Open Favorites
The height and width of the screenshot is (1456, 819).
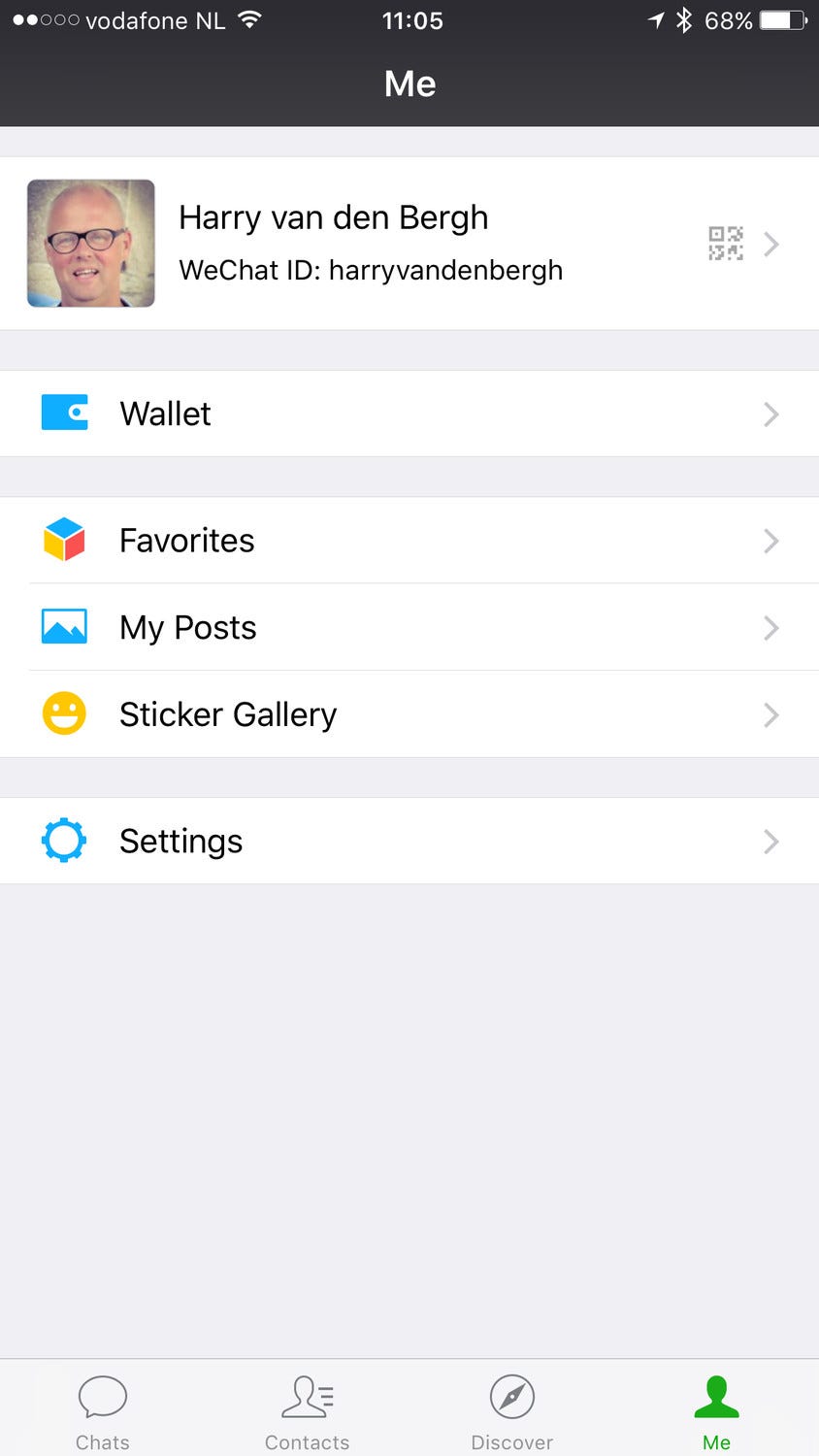[408, 540]
